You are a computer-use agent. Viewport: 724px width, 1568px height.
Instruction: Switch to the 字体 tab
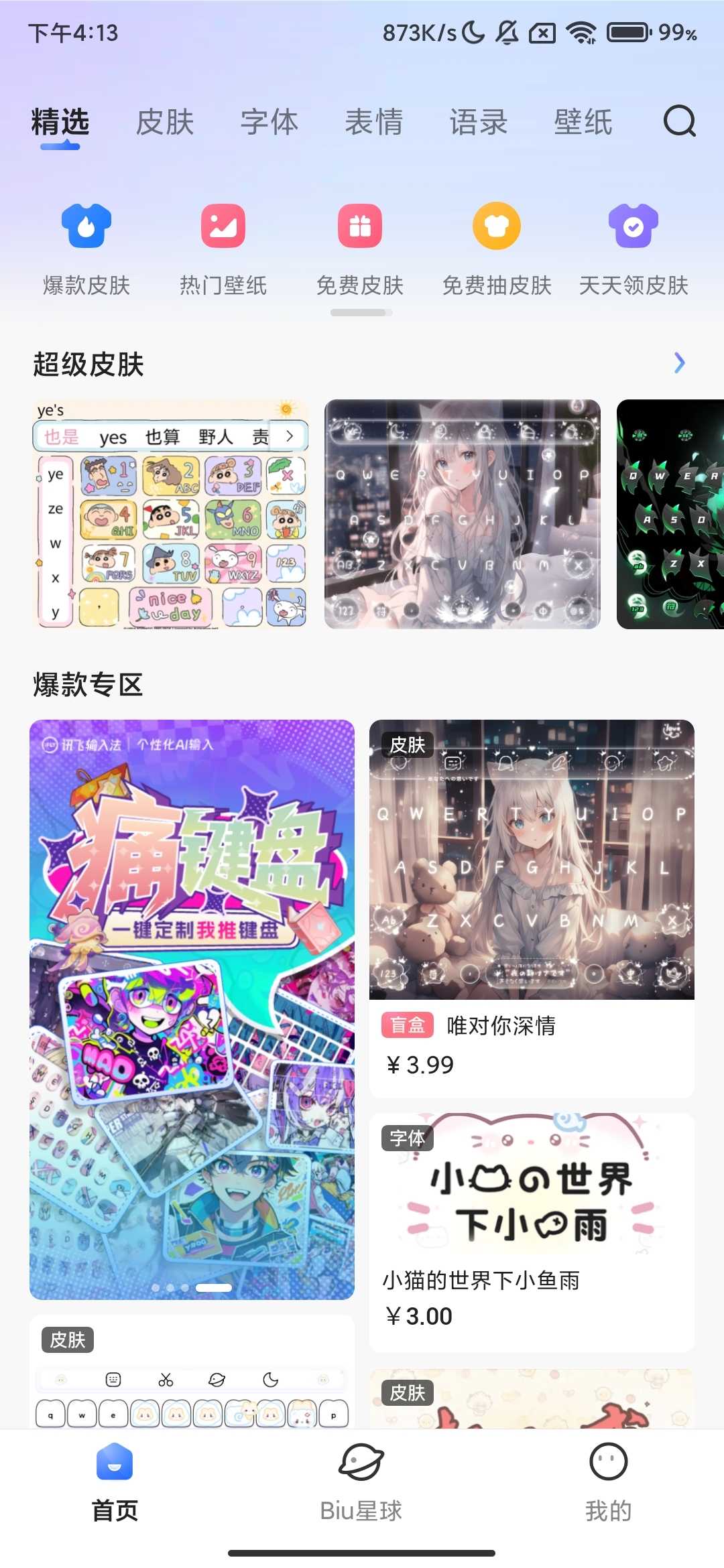click(x=269, y=123)
